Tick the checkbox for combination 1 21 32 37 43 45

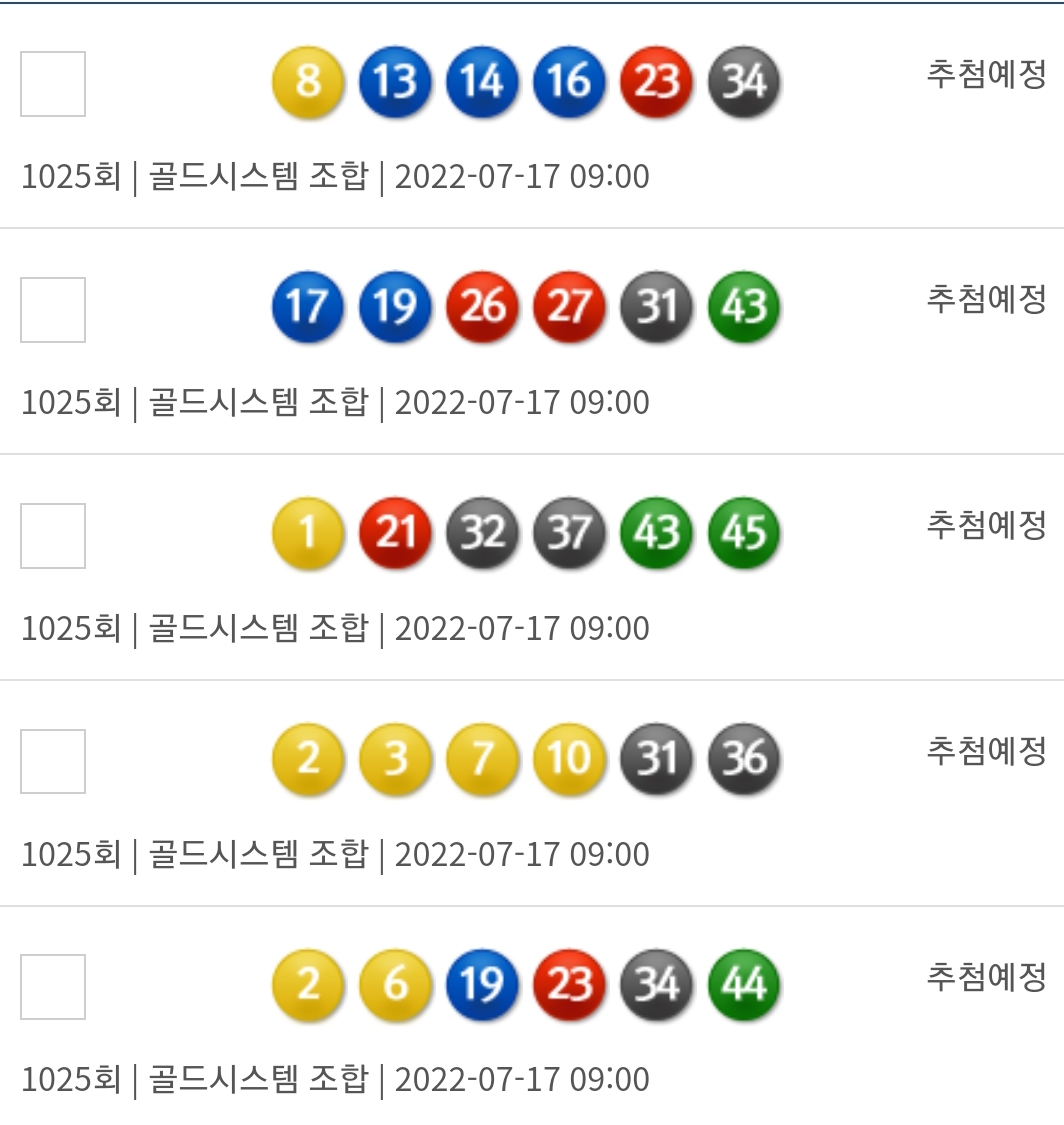53,536
